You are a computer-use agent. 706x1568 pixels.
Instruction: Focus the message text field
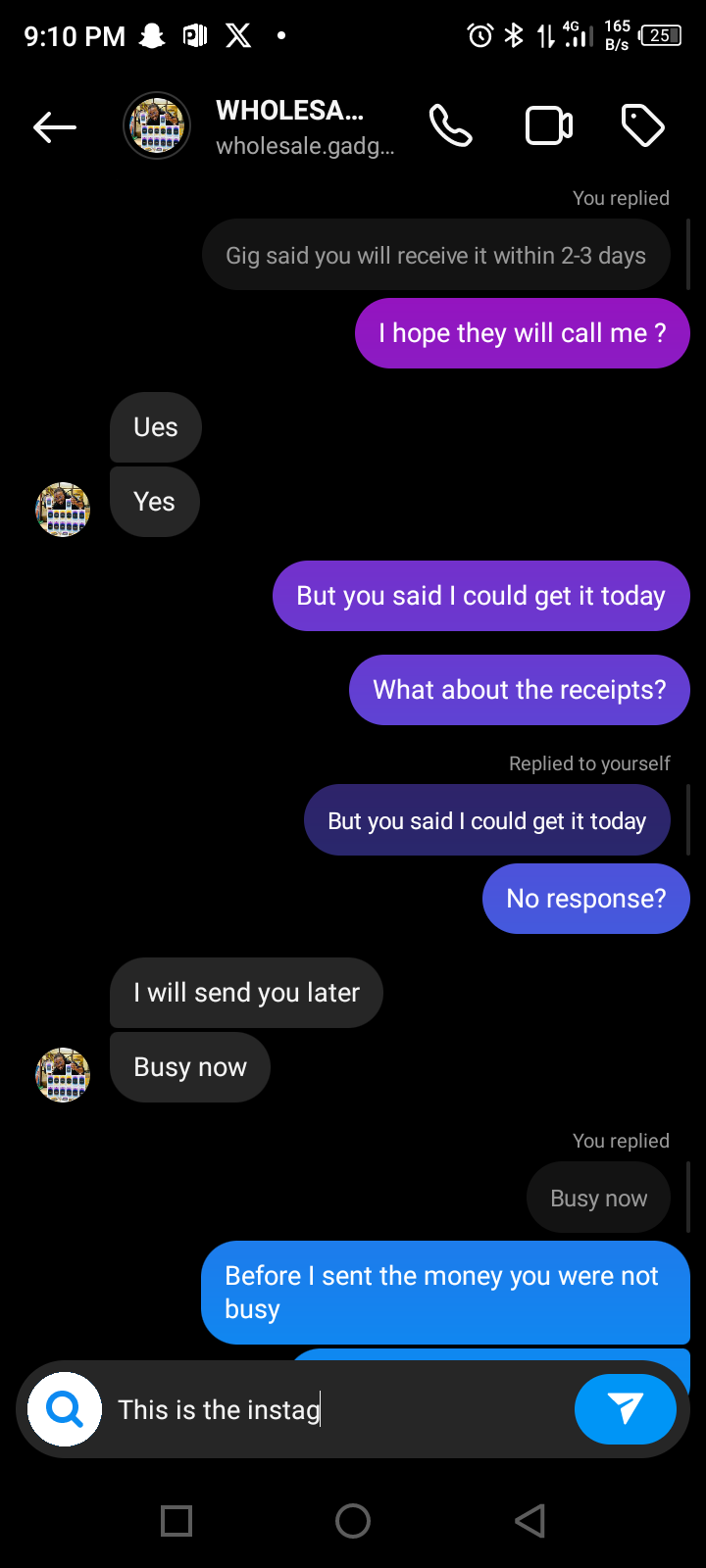tap(333, 1409)
